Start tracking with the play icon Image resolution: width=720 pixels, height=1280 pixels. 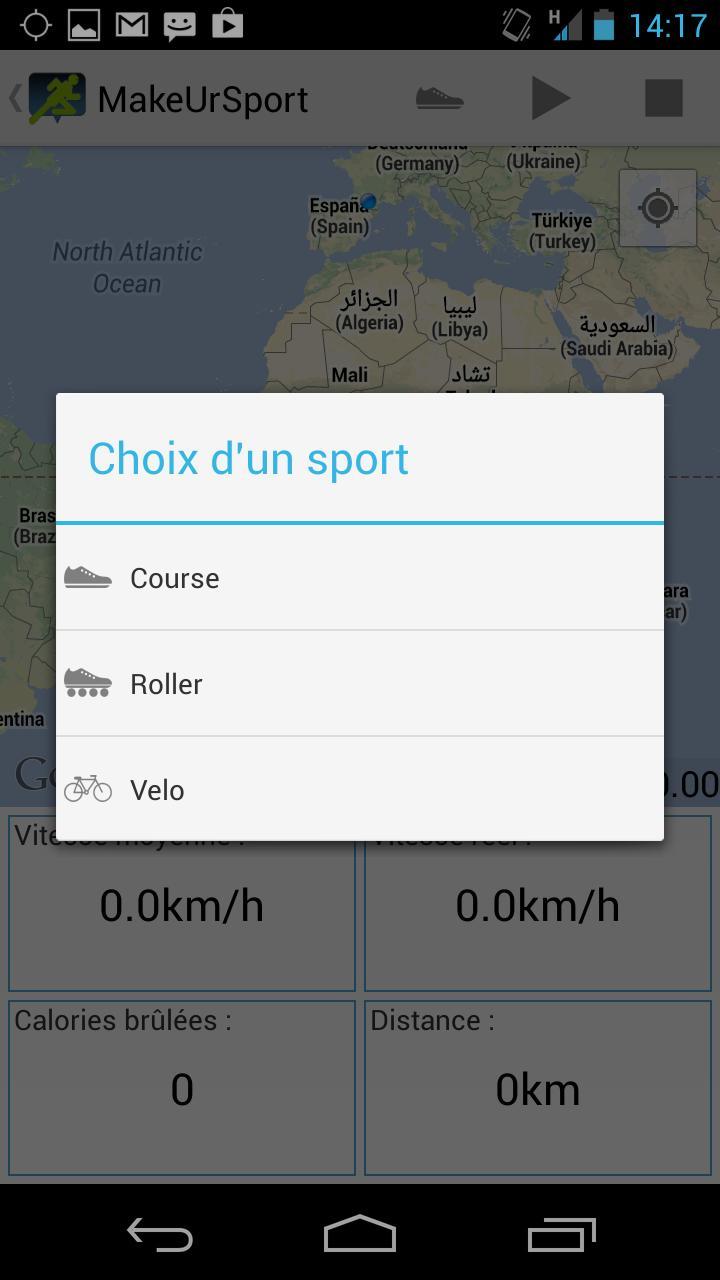click(551, 97)
